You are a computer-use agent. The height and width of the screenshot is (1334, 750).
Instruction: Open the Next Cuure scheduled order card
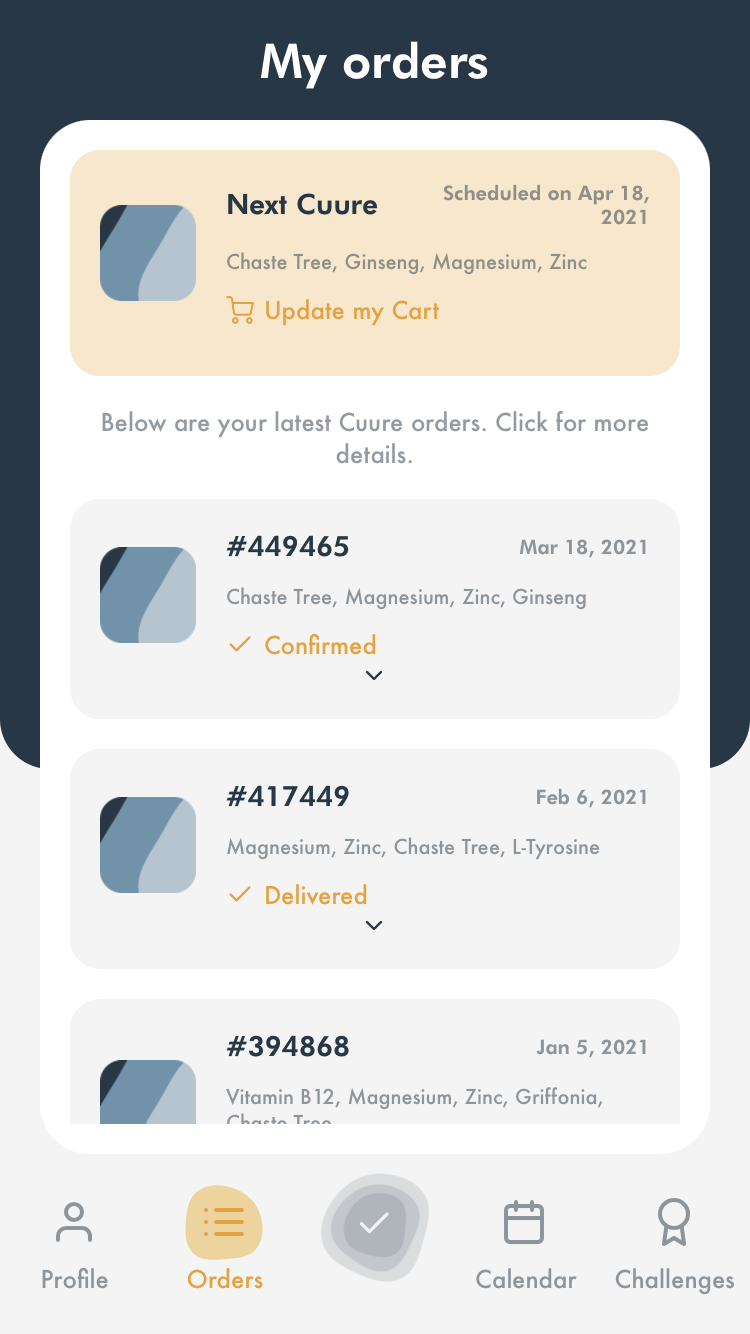[375, 263]
